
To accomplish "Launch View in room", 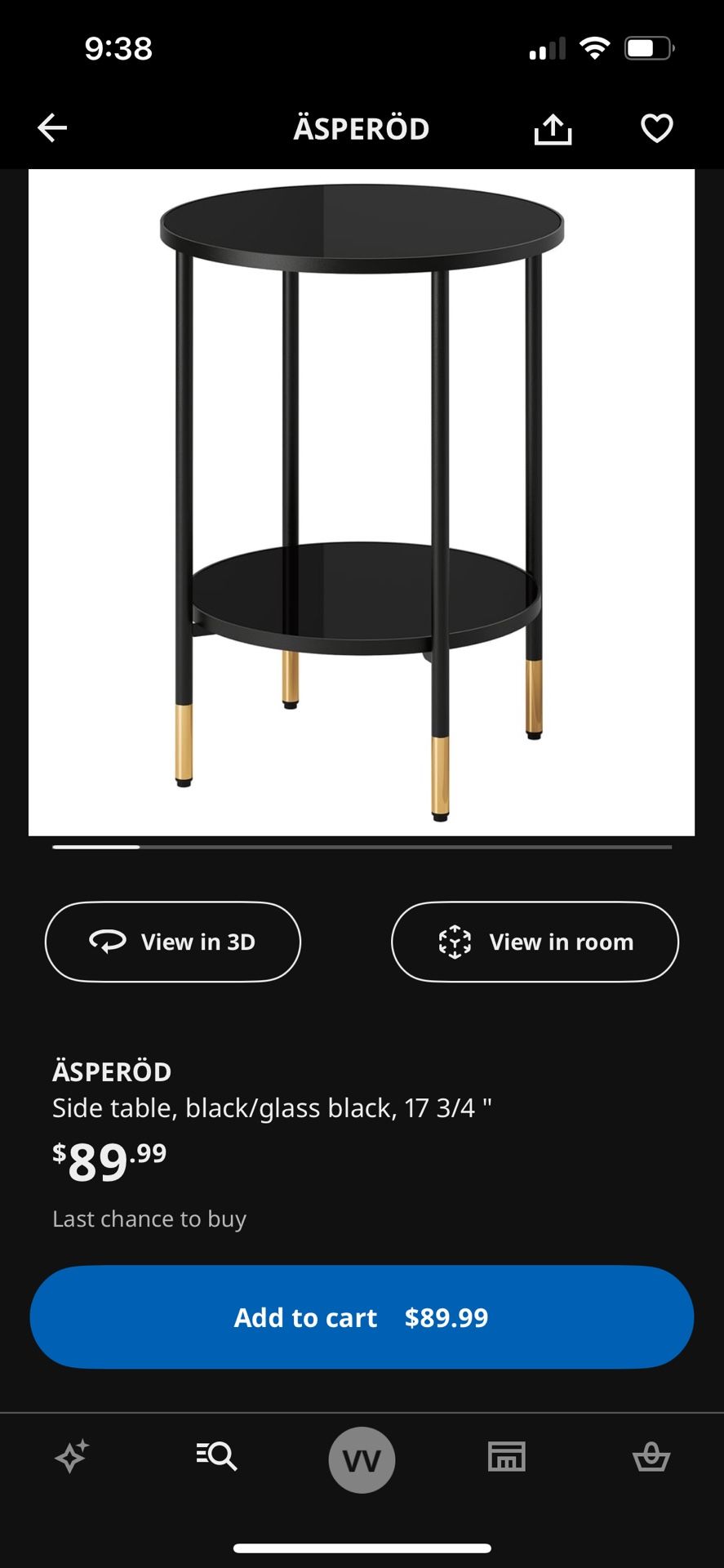I will coord(535,942).
